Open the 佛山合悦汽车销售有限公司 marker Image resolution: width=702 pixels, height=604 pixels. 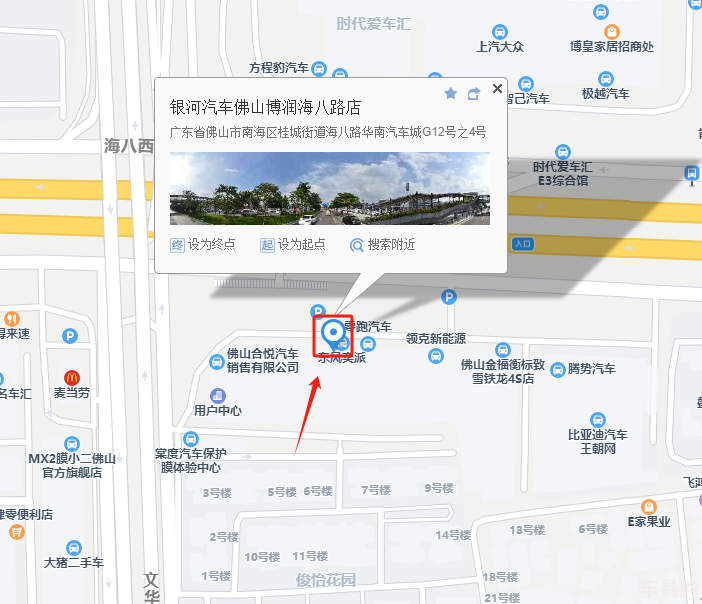[216, 360]
